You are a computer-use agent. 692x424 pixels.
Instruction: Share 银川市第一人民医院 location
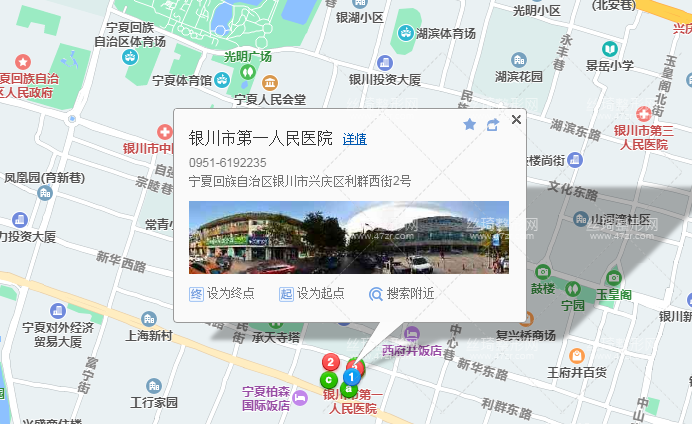click(x=493, y=125)
